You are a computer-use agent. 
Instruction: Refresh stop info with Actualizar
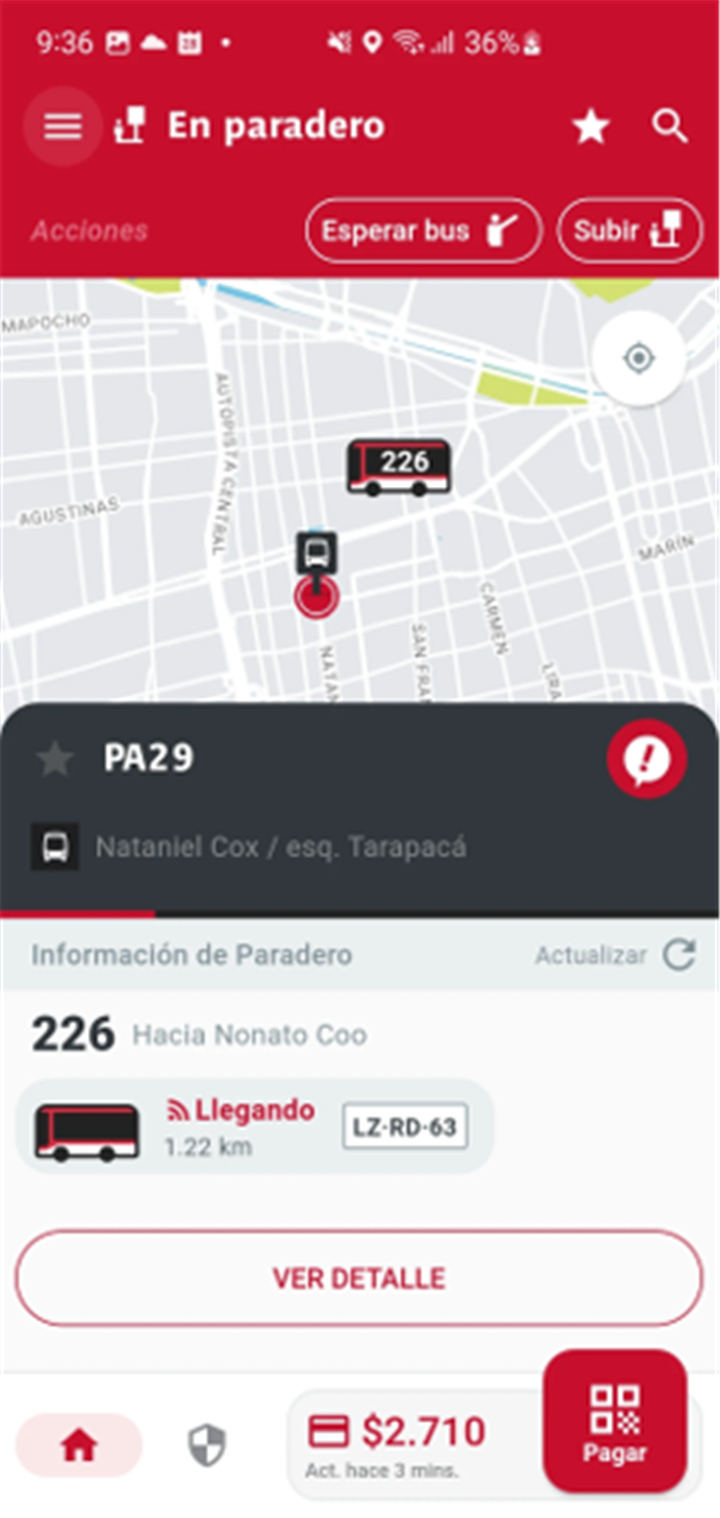pos(615,955)
